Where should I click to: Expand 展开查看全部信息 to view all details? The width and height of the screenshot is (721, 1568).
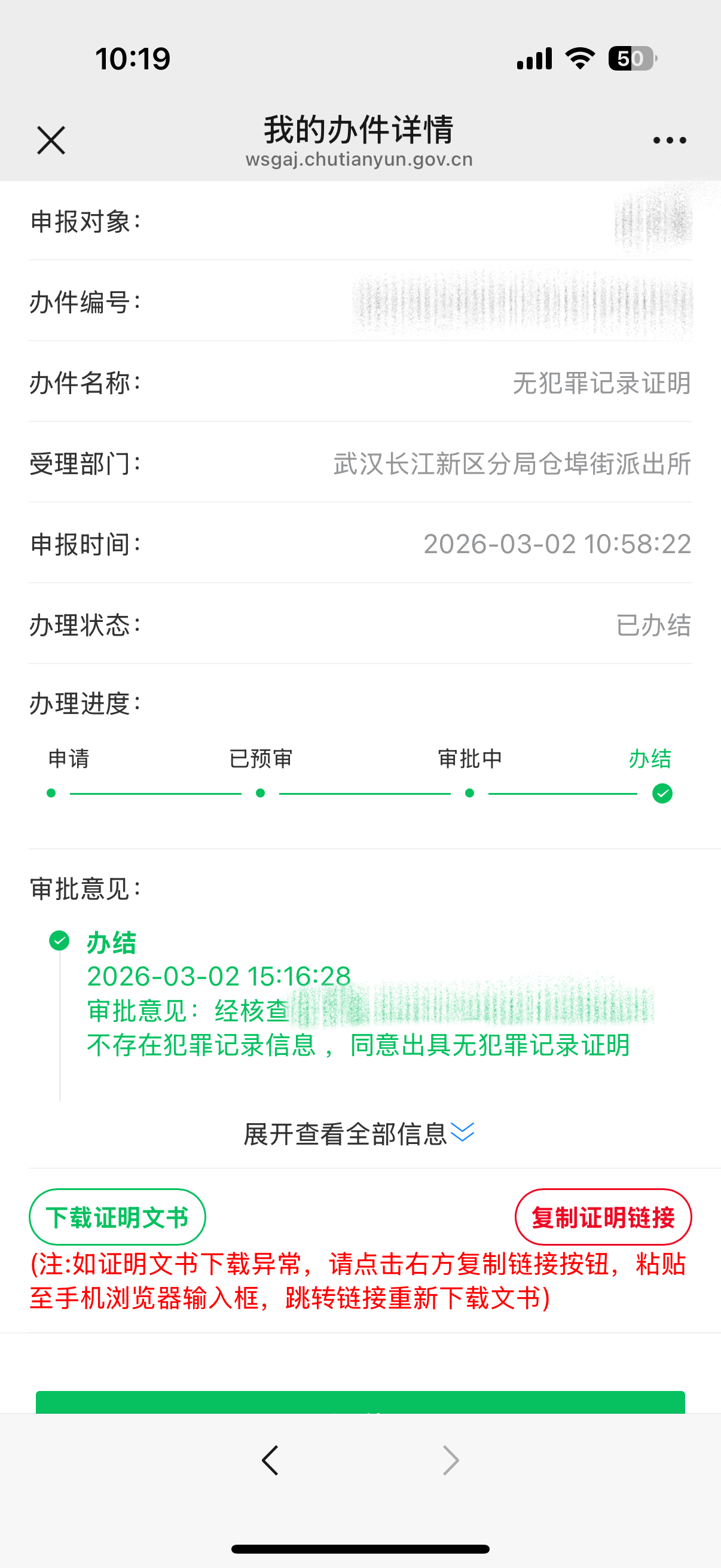coord(359,1134)
